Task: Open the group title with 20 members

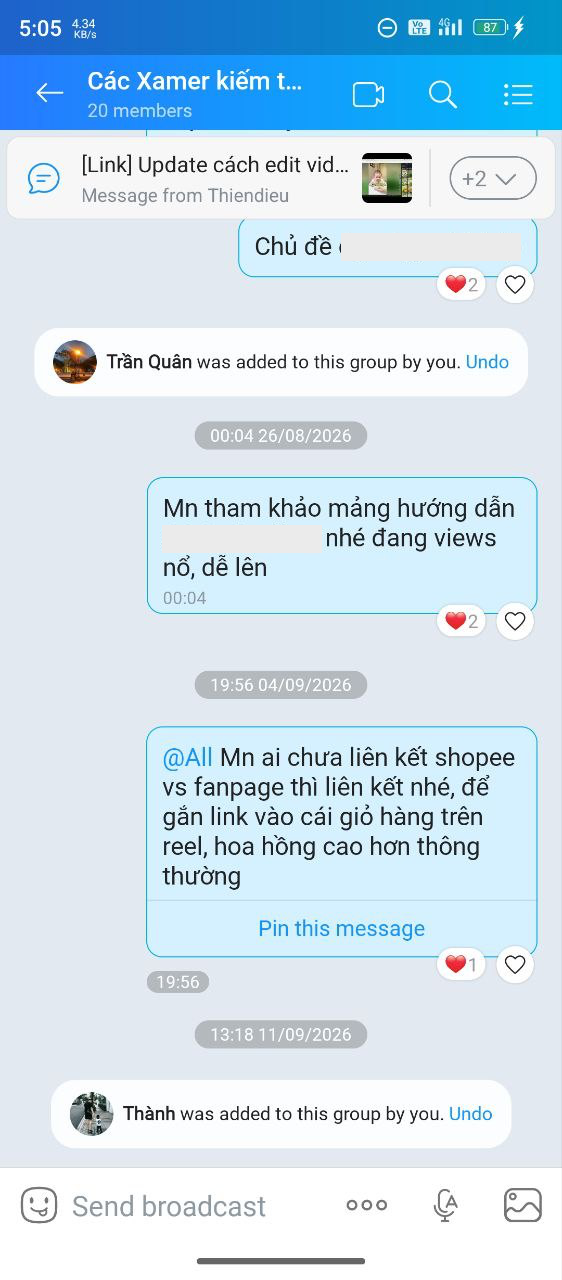Action: click(194, 94)
